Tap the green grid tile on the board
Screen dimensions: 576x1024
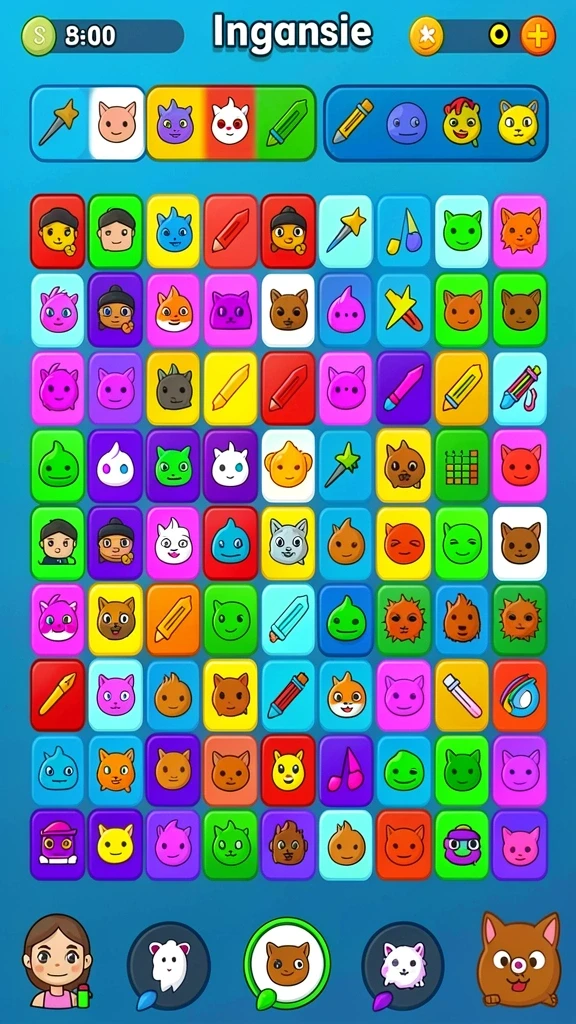pyautogui.click(x=462, y=466)
